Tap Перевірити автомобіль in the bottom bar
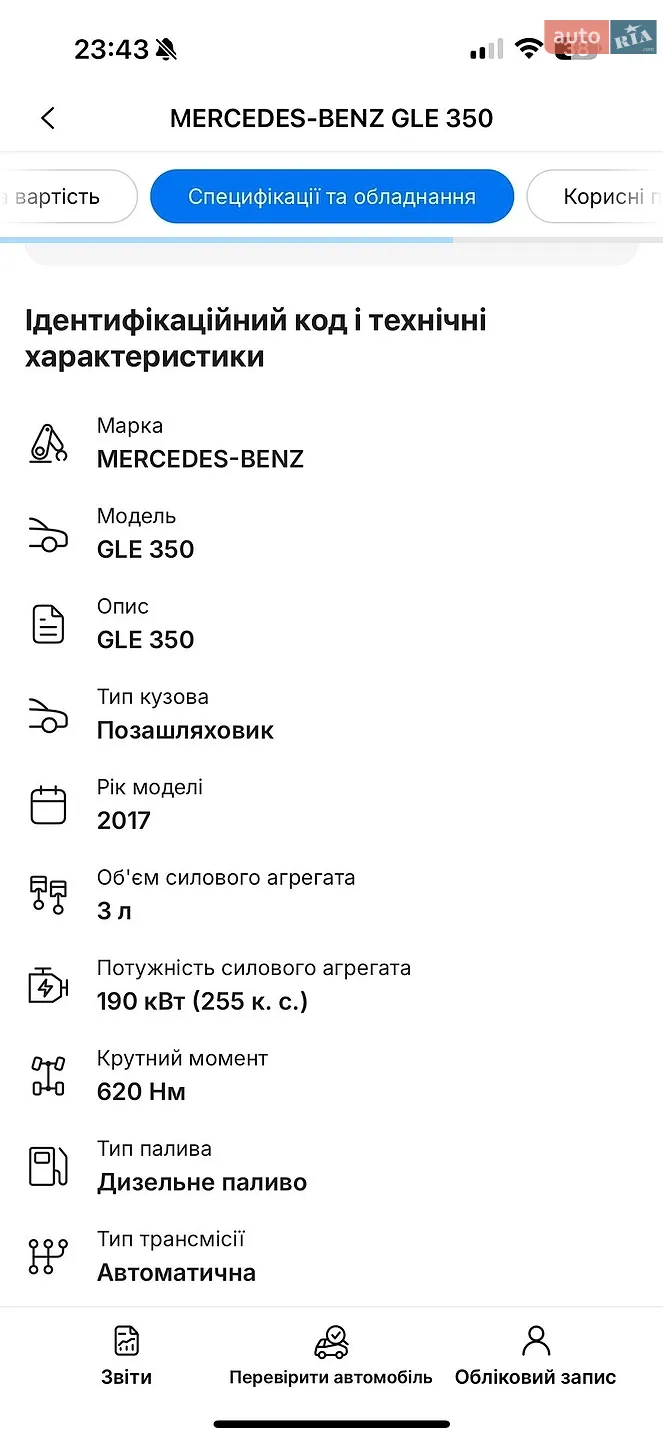The height and width of the screenshot is (1440, 663). (331, 1356)
